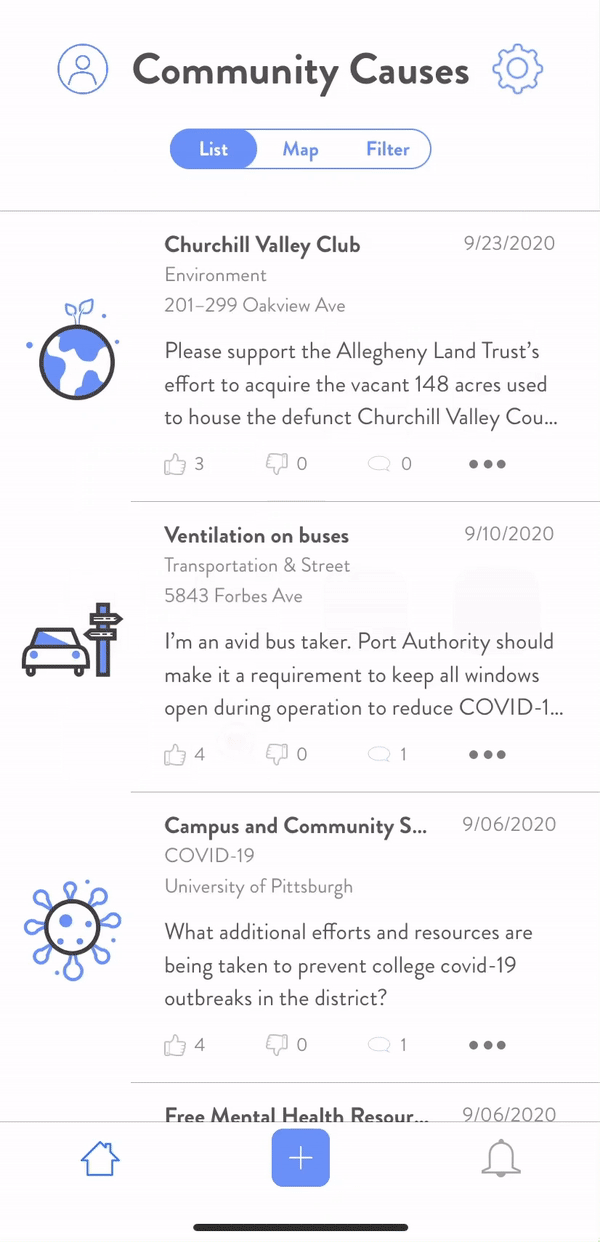Add a new community cause
This screenshot has height=1242, width=600.
[300, 1158]
